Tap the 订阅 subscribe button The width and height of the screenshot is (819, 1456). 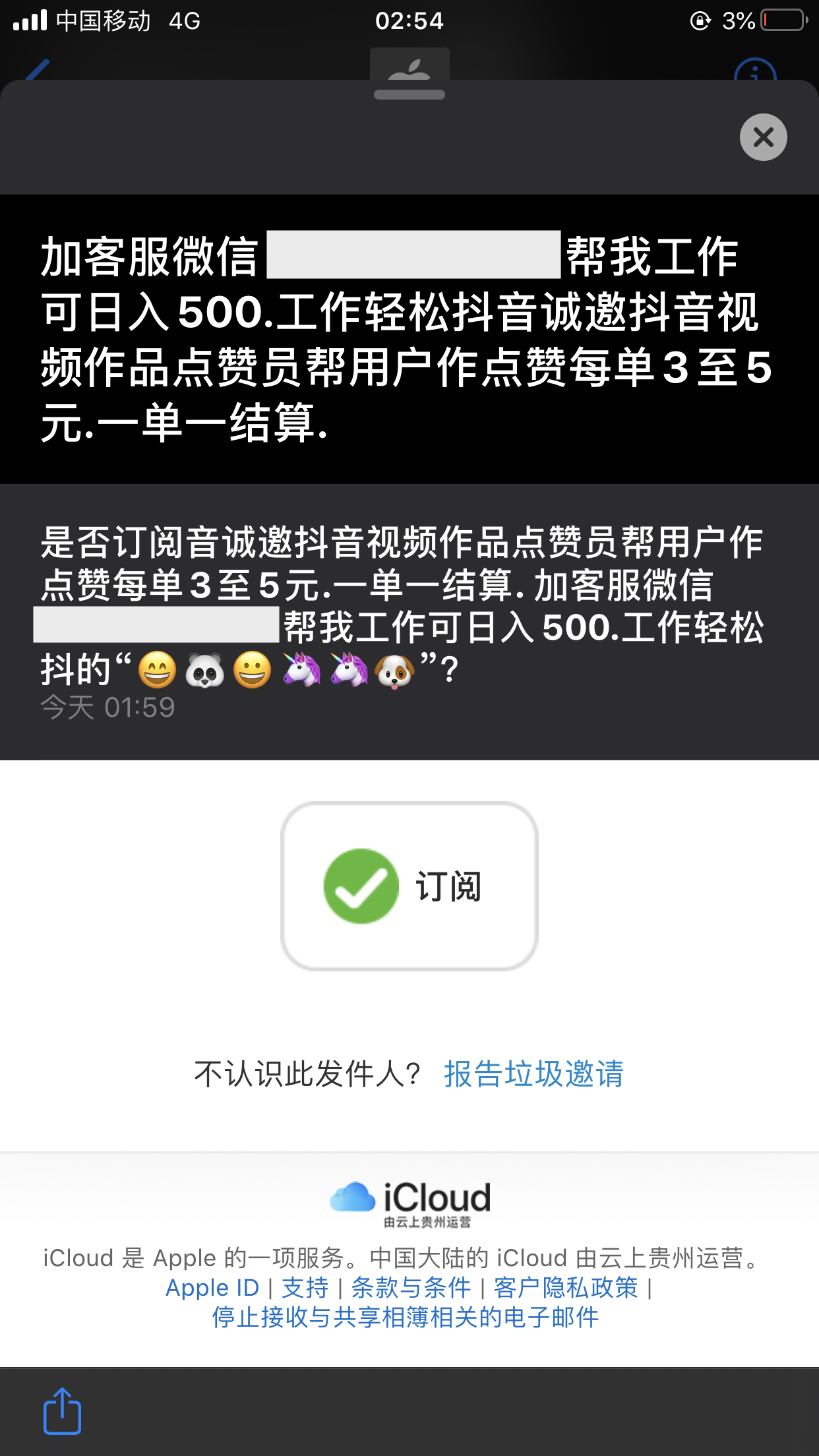point(409,886)
